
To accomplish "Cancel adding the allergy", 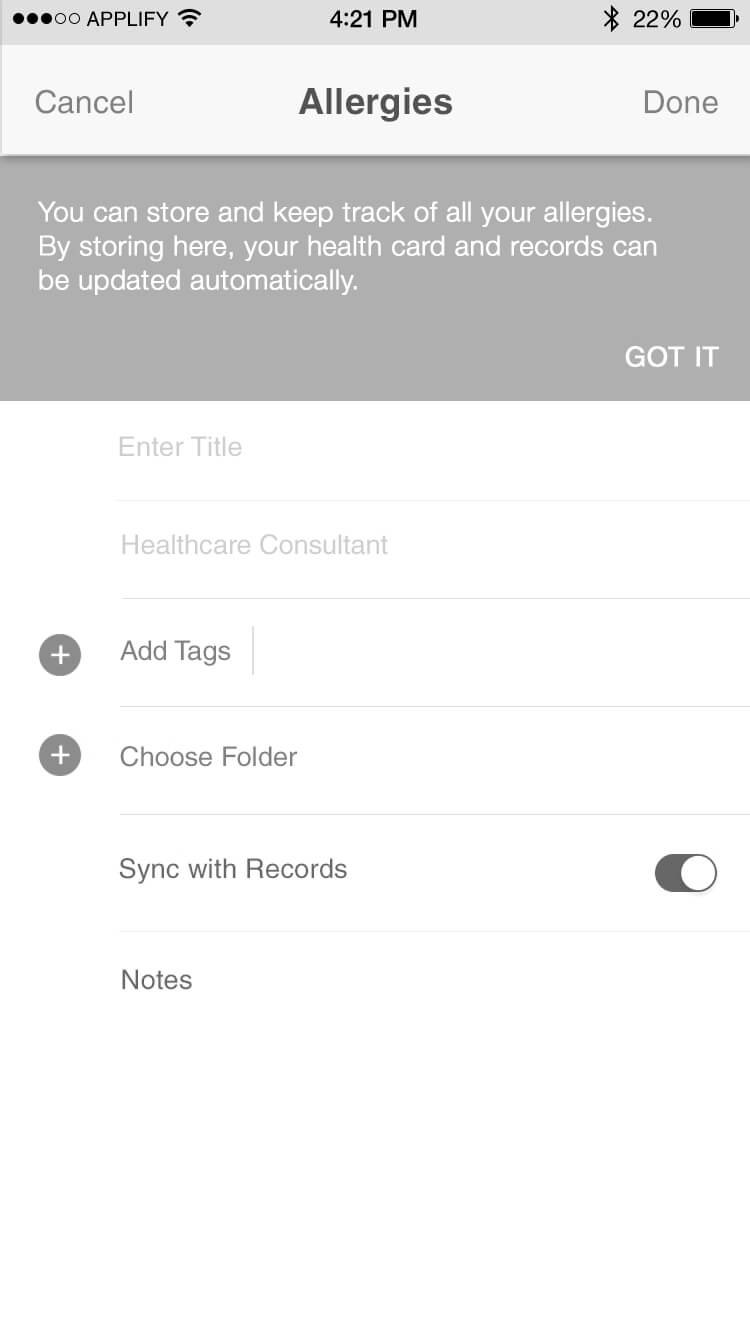I will click(x=84, y=102).
